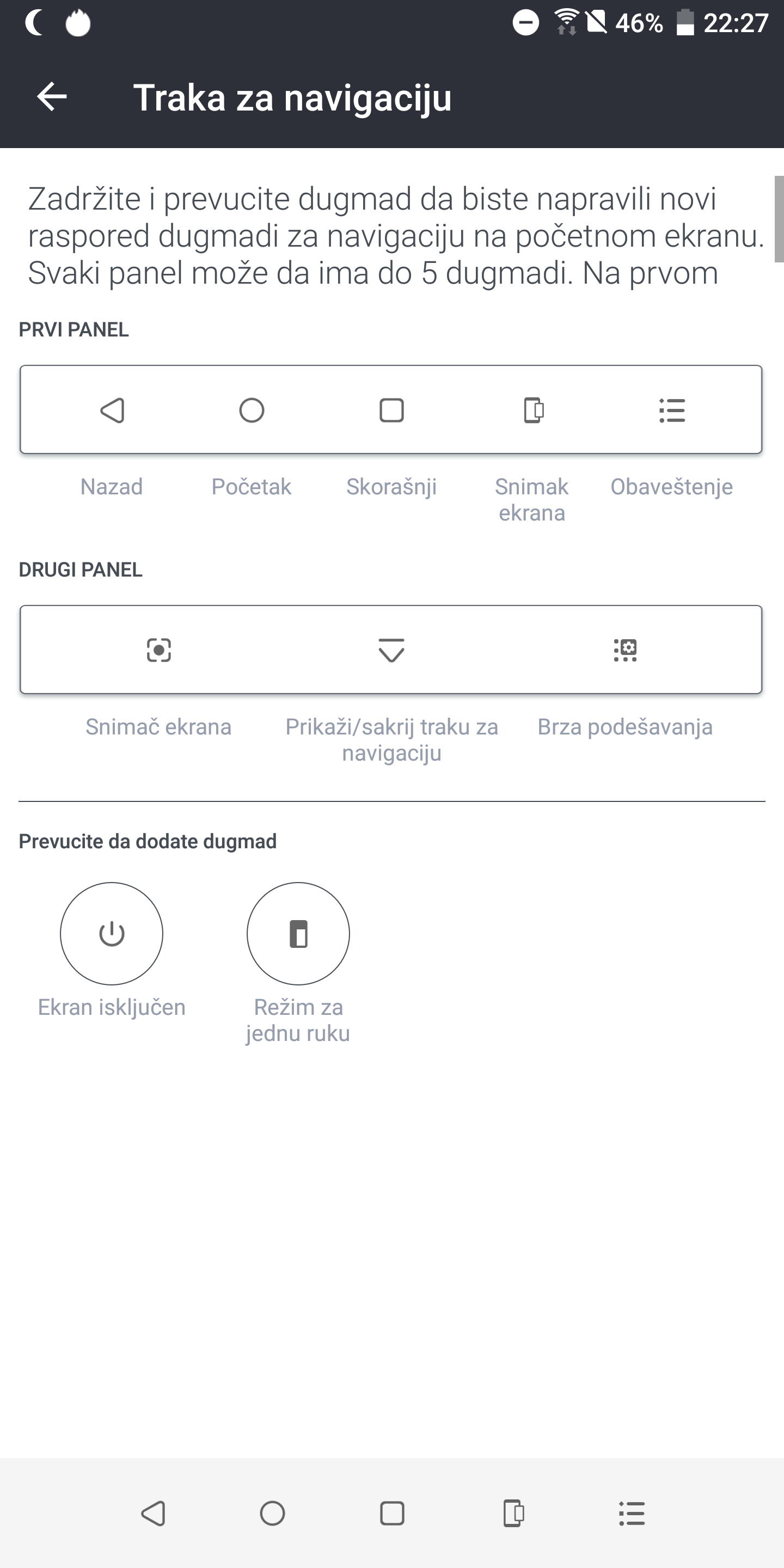Select the Snimač ekrana icon in the second panel
Image resolution: width=784 pixels, height=1568 pixels.
tap(159, 650)
